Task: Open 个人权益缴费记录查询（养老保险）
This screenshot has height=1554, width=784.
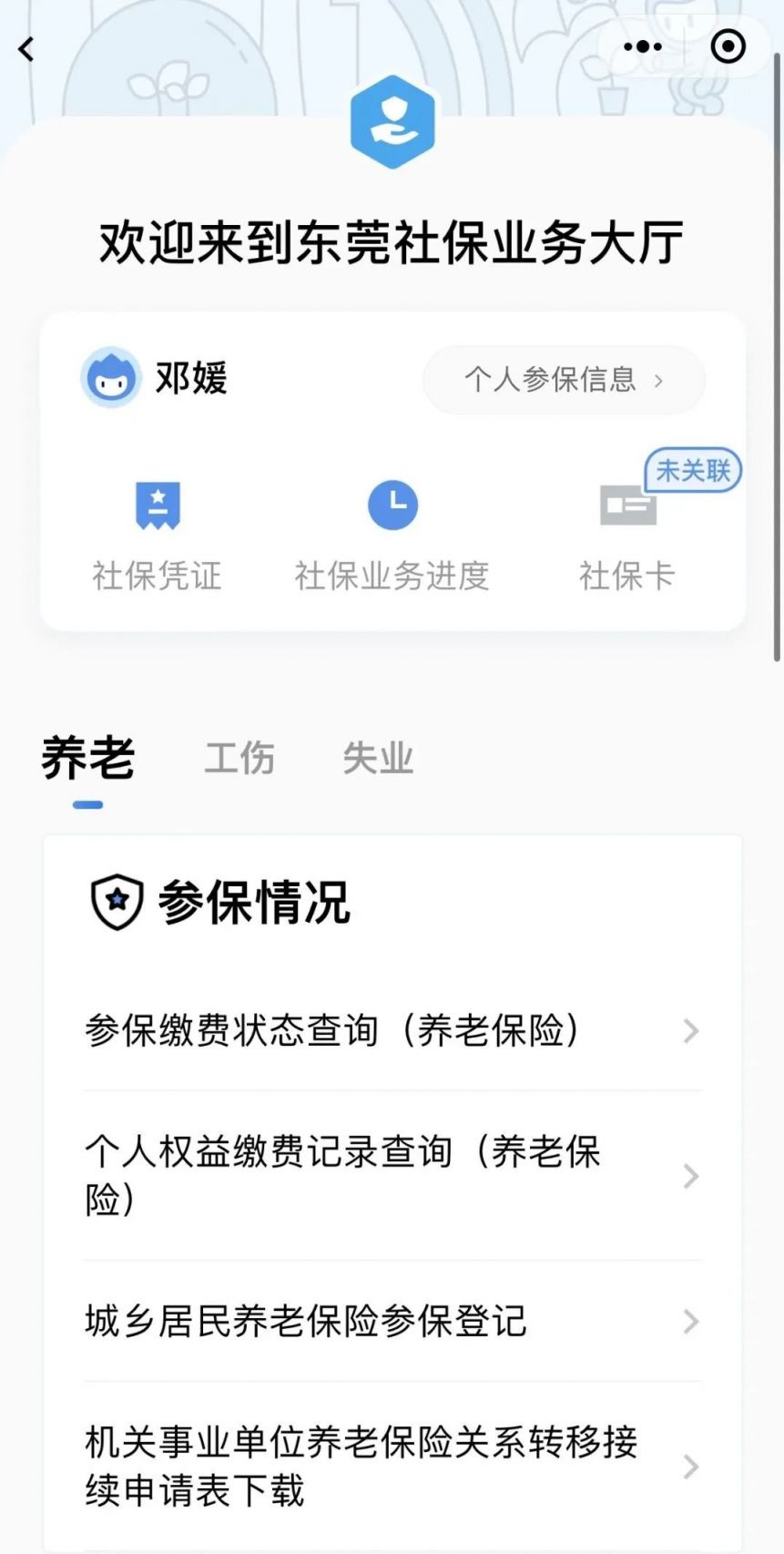Action: (392, 1176)
